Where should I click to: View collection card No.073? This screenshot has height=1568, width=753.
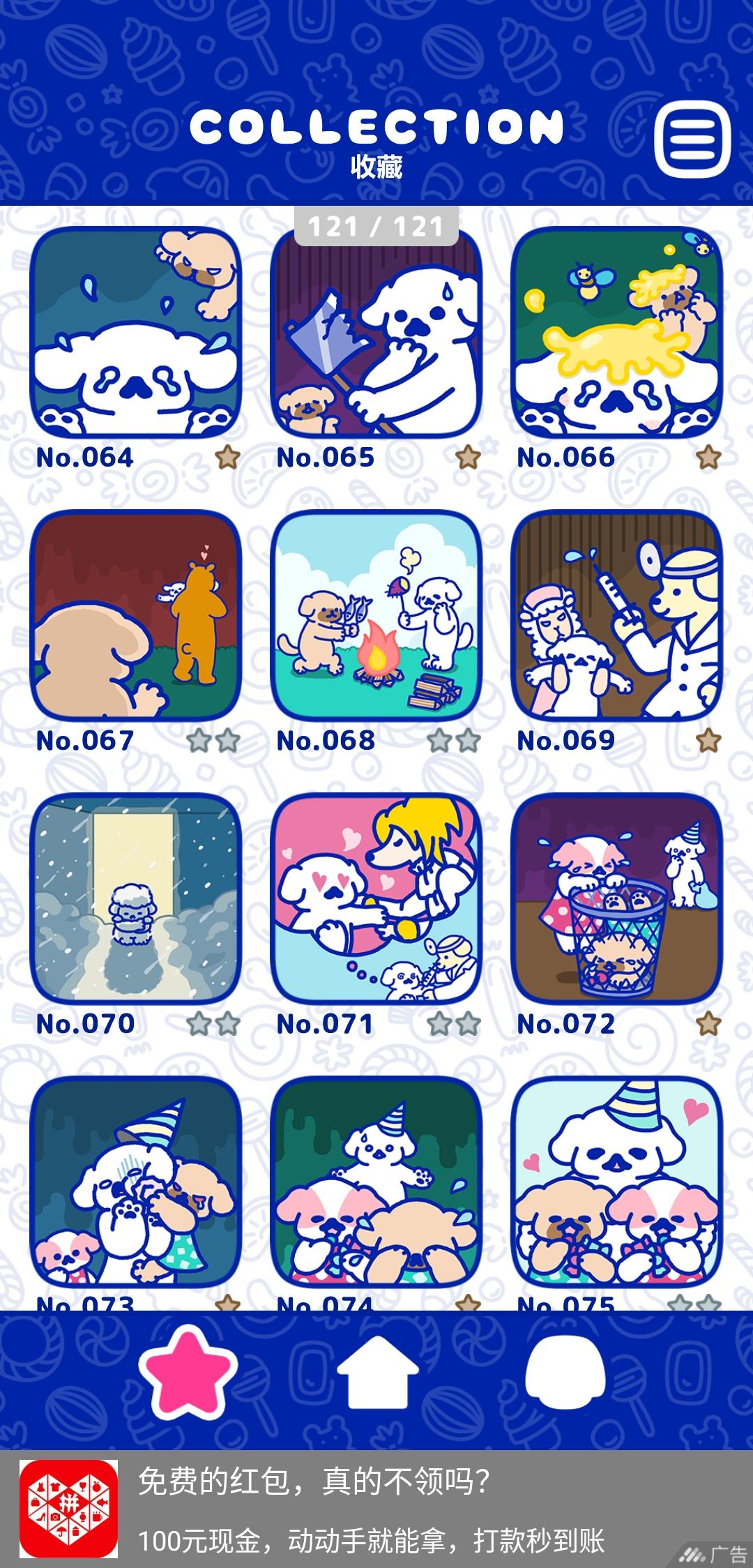coord(136,1182)
